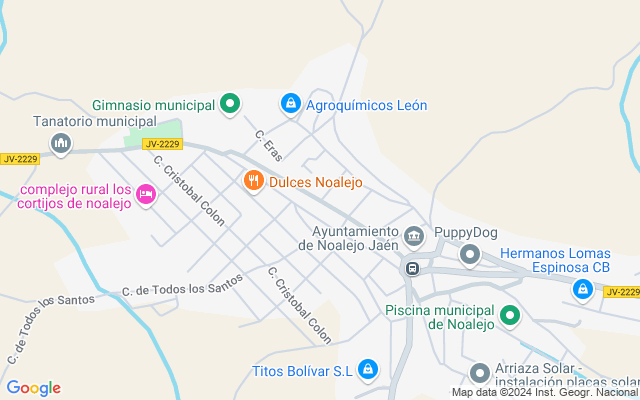
Task: Open Piscina municipal de Noalejo marker
Action: [x=510, y=316]
